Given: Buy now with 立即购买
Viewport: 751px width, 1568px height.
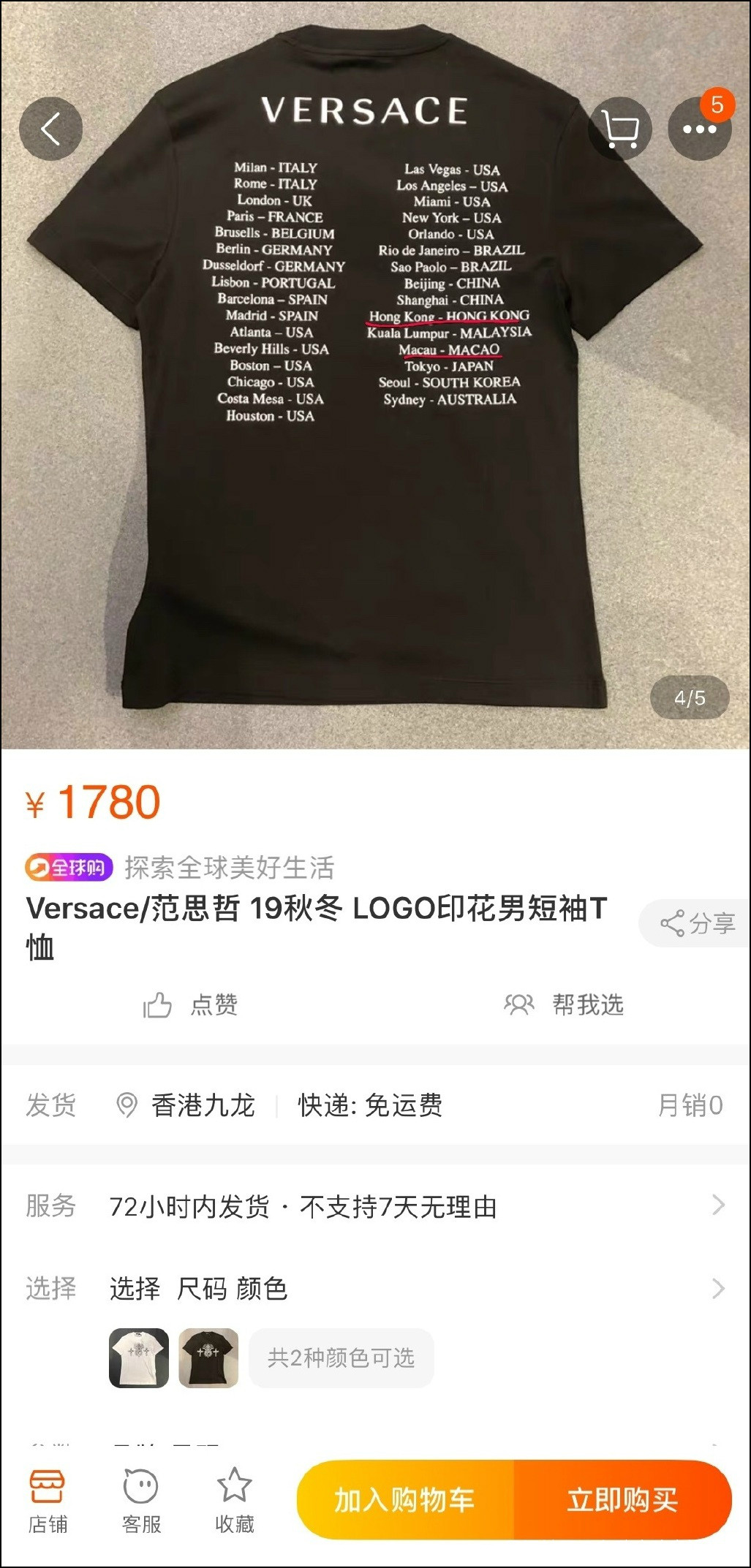Looking at the screenshot, I should tap(622, 1500).
